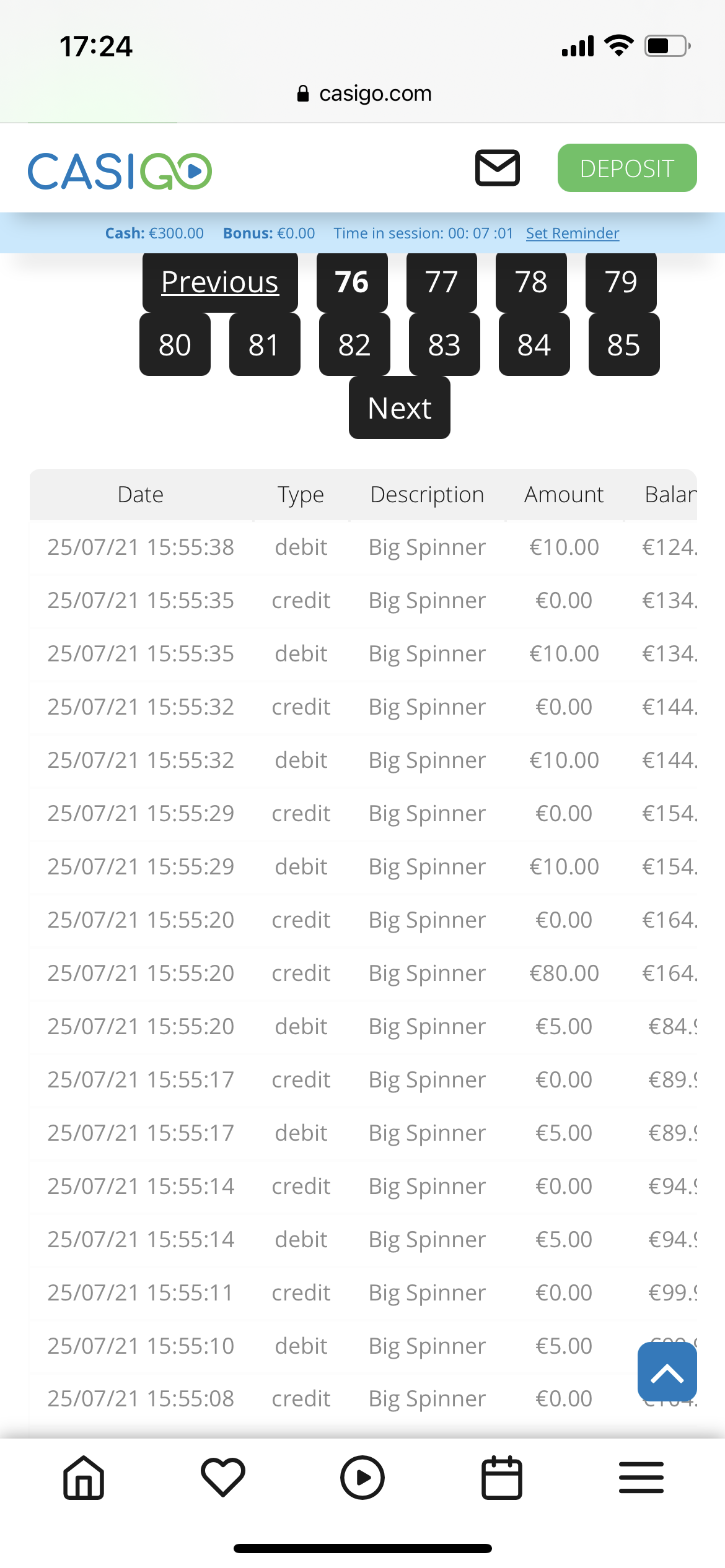Viewport: 725px width, 1568px height.
Task: Jump to page 82
Action: [354, 345]
